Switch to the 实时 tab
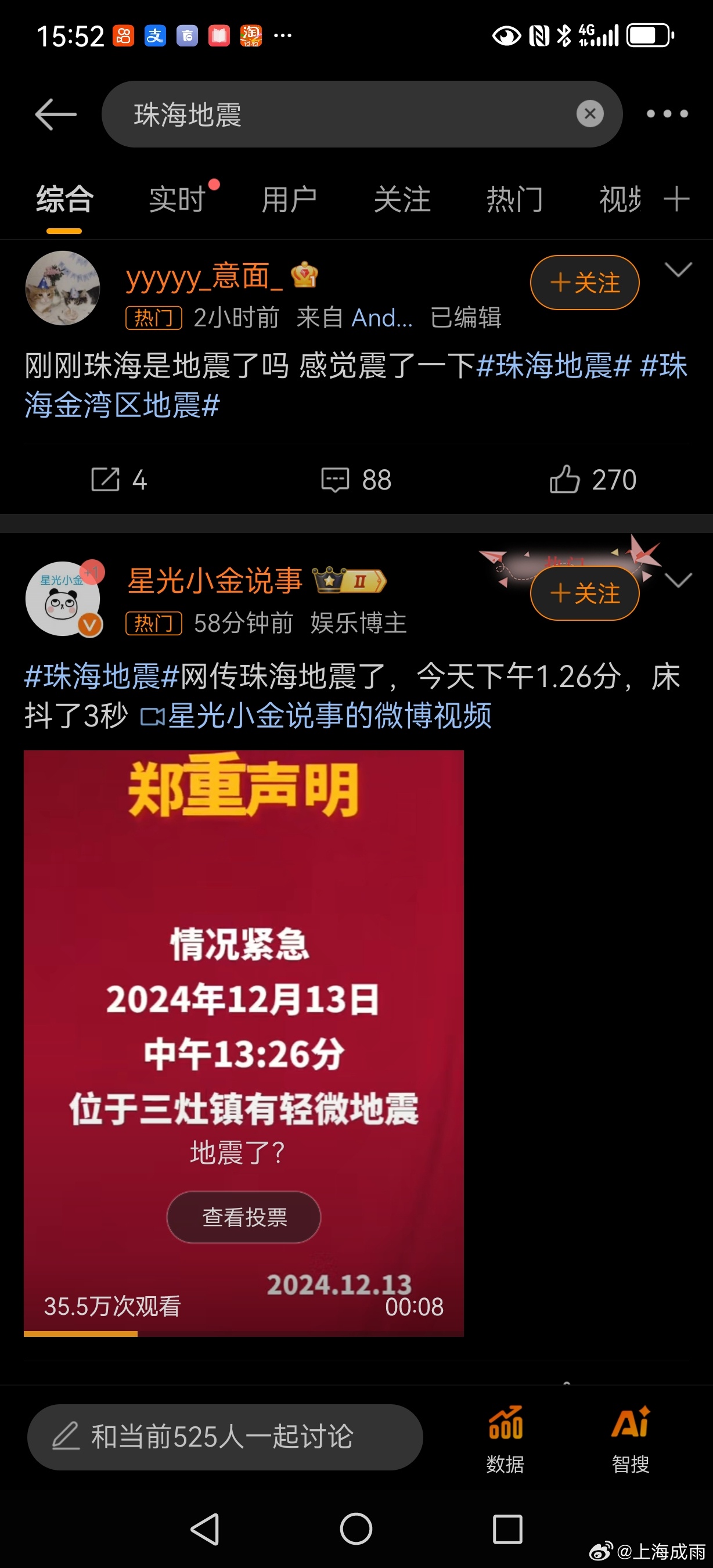Viewport: 713px width, 1568px height. click(x=177, y=200)
